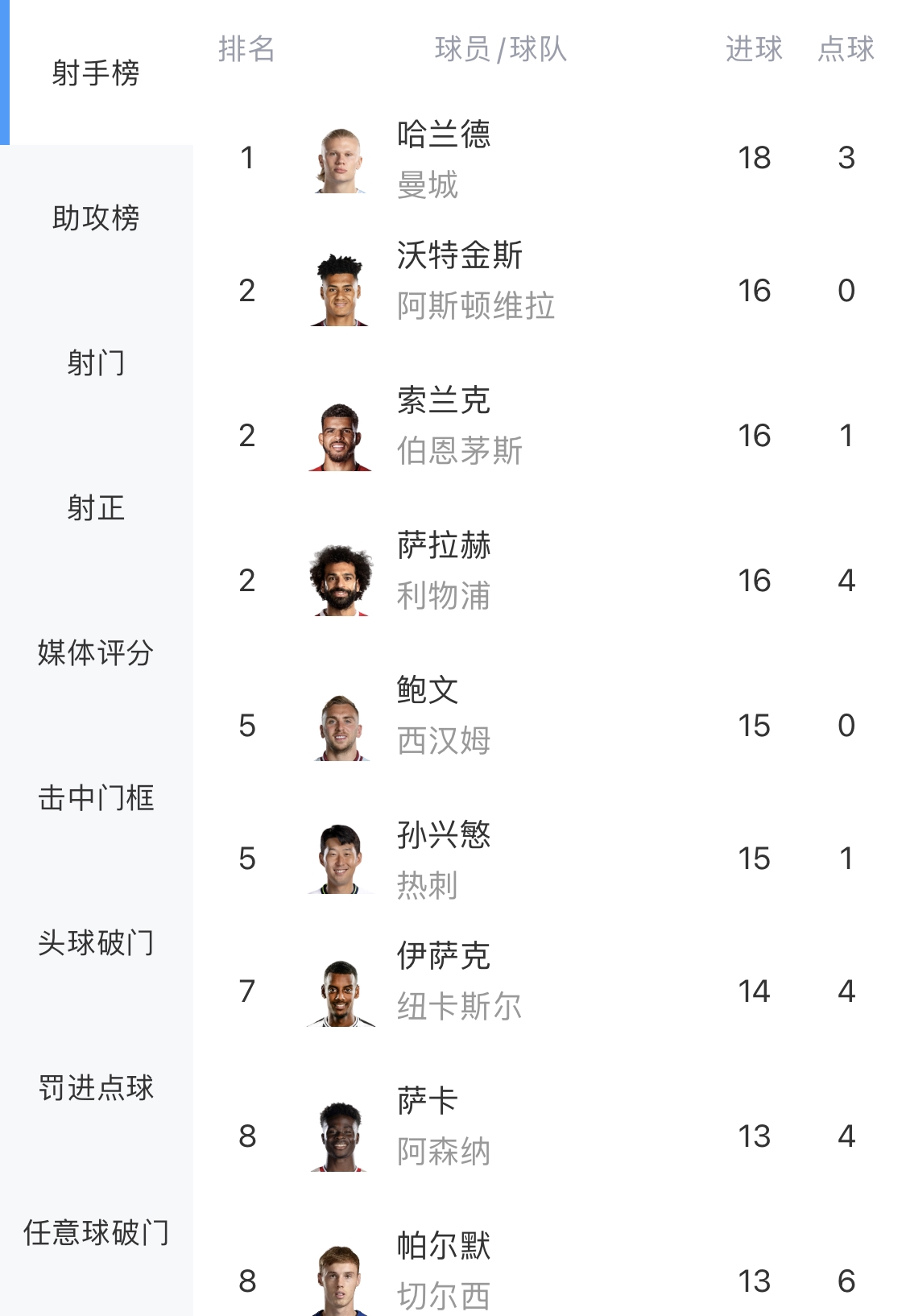The width and height of the screenshot is (906, 1316).
Task: Select the 射门 category
Action: pos(96,362)
